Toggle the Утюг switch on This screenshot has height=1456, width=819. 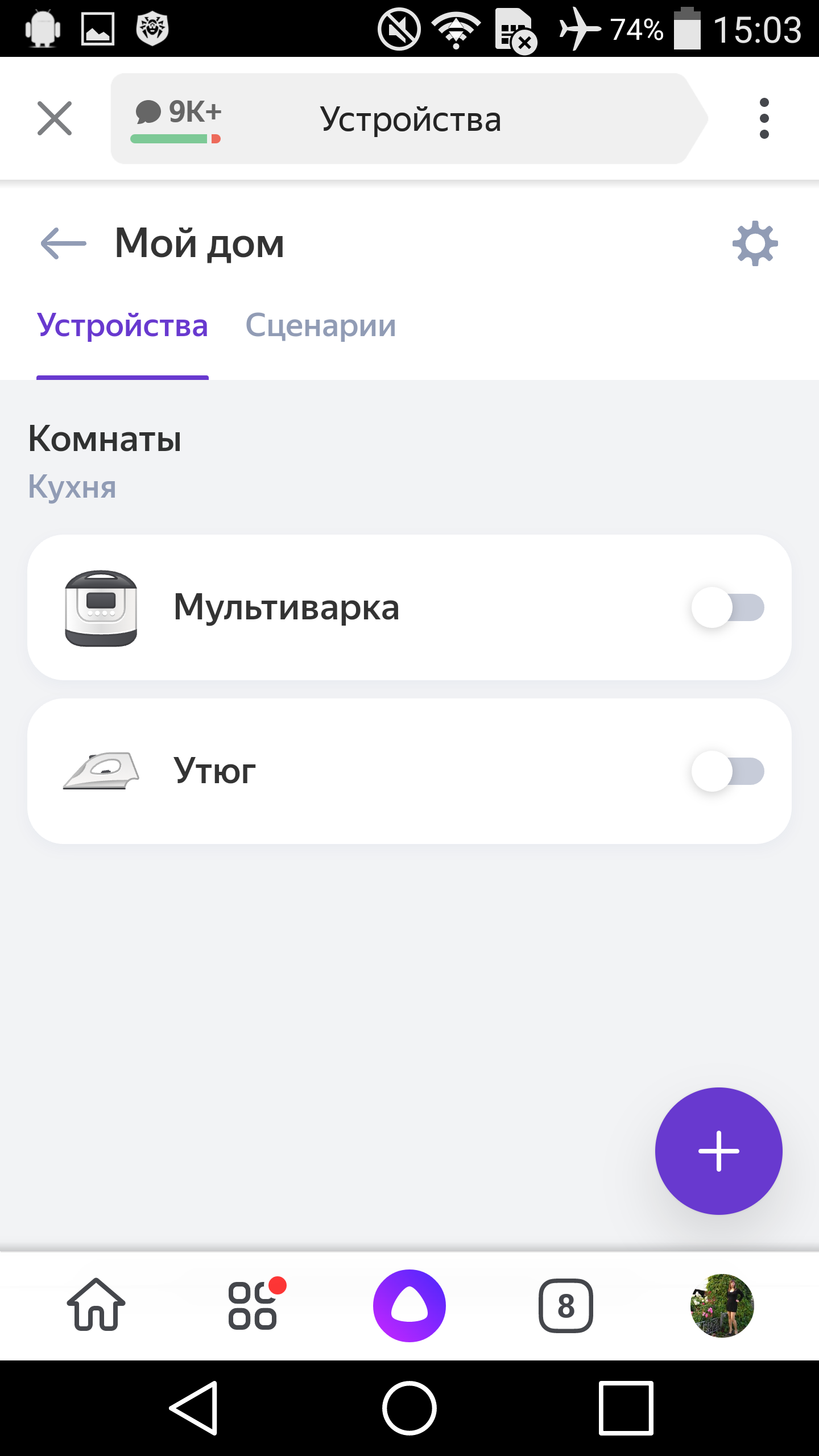click(x=727, y=771)
